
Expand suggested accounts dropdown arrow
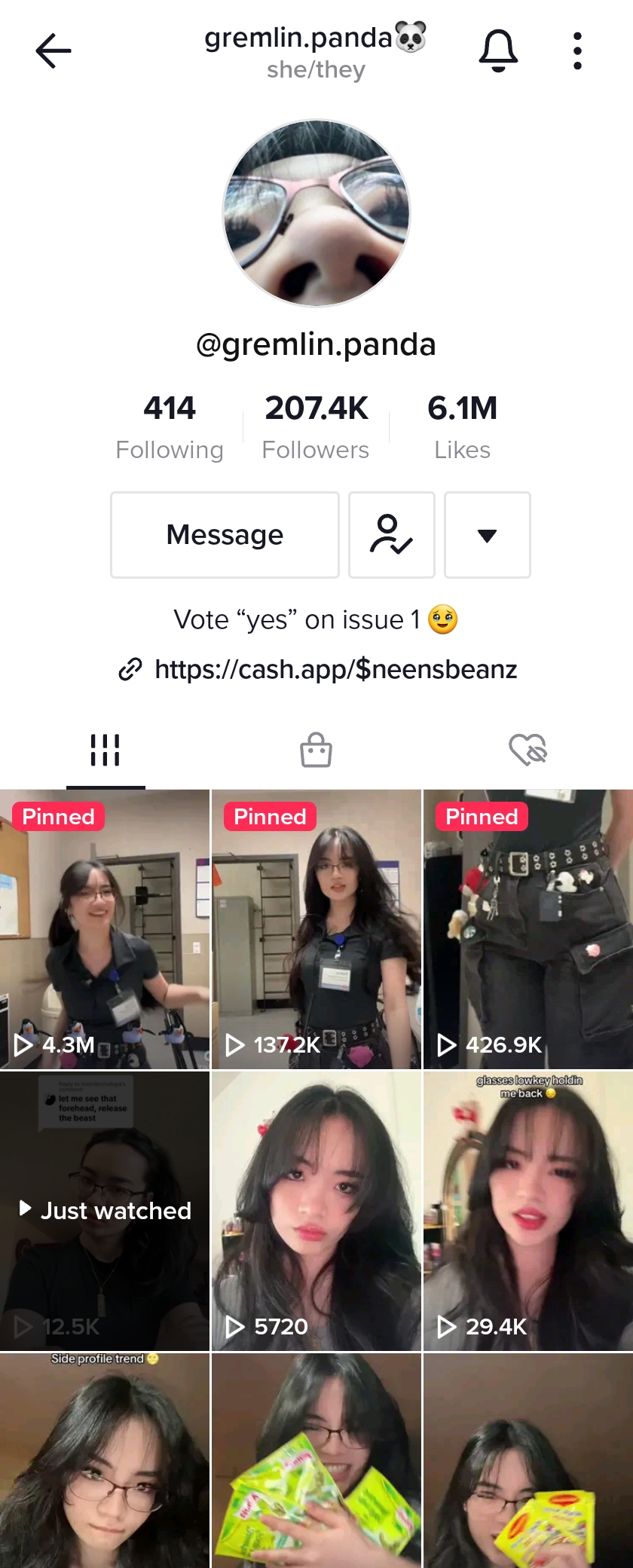click(x=488, y=535)
